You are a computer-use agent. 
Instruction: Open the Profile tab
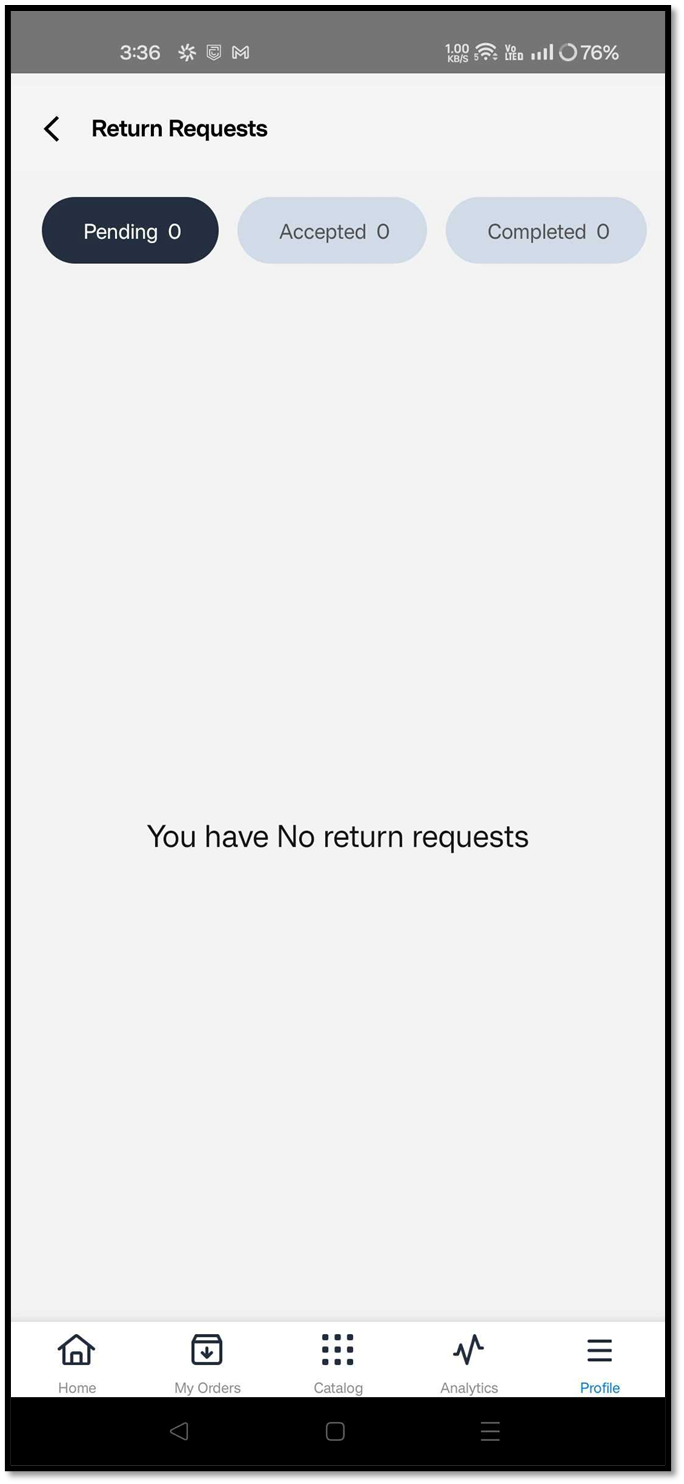(x=599, y=1362)
